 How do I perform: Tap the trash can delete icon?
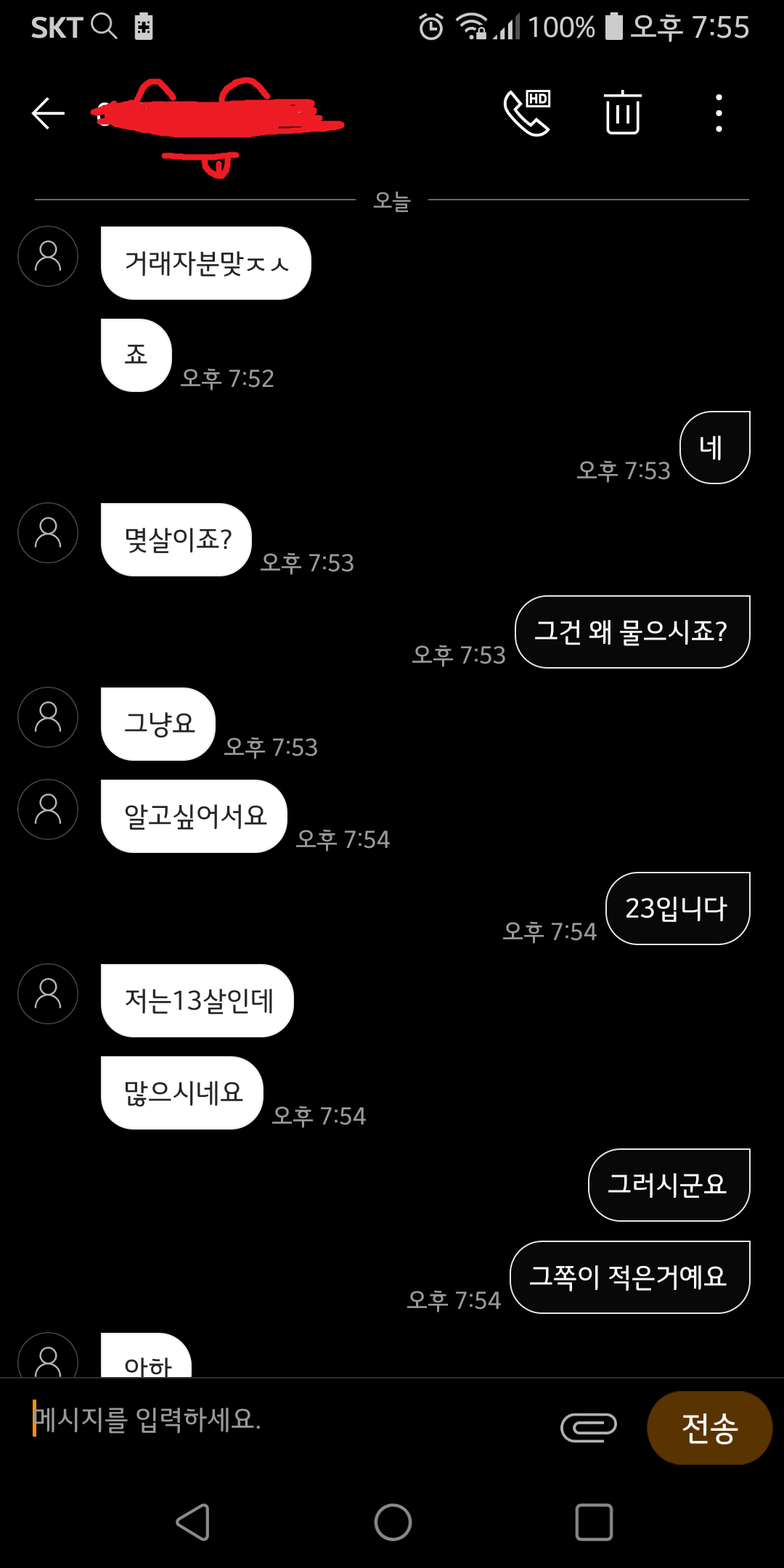click(x=623, y=113)
